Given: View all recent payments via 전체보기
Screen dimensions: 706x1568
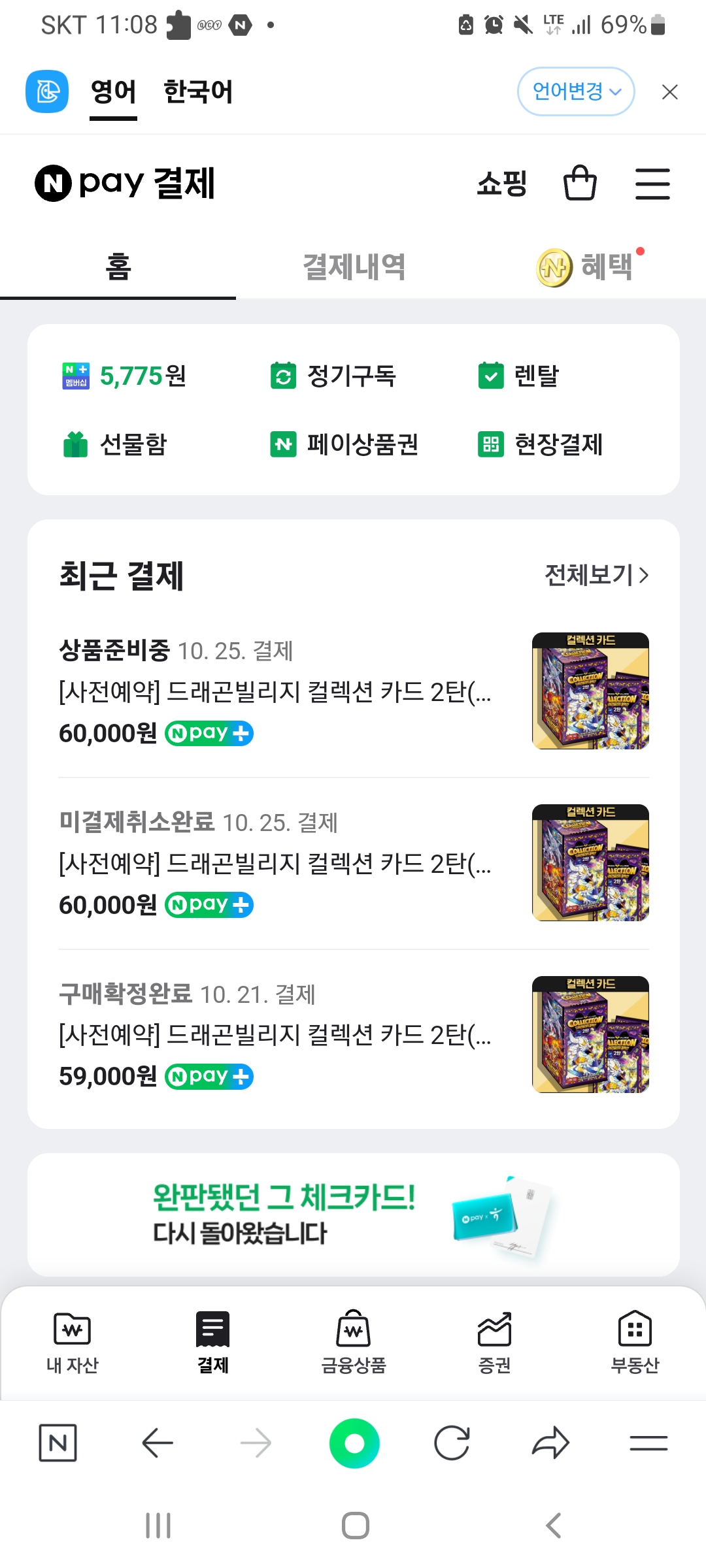Looking at the screenshot, I should 596,575.
